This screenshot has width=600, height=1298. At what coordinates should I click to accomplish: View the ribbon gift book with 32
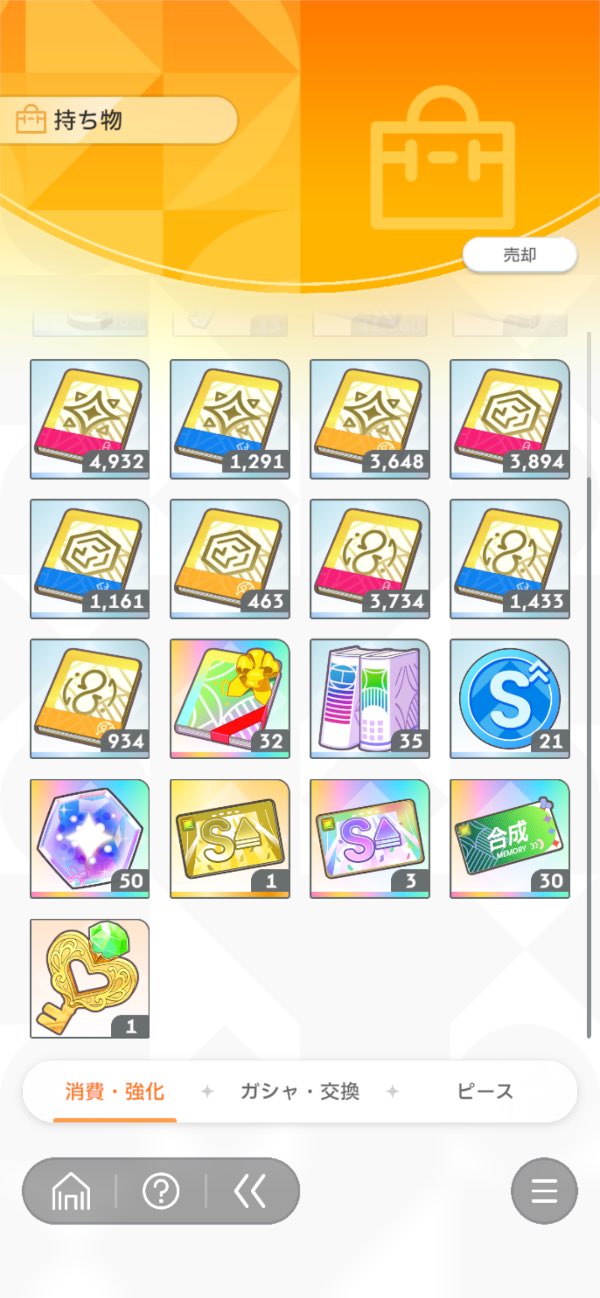coord(230,699)
